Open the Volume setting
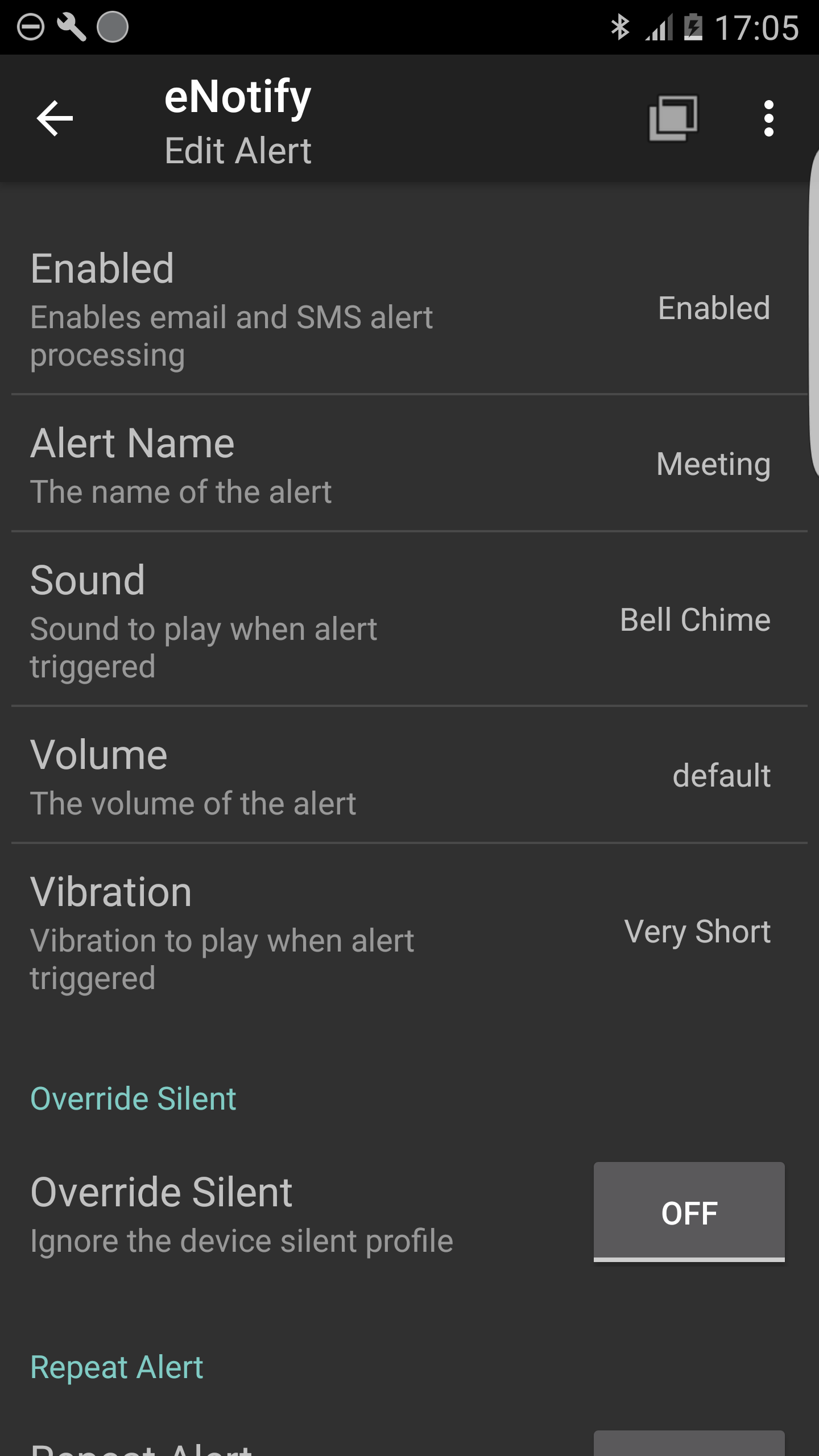This screenshot has height=1456, width=819. (x=409, y=775)
